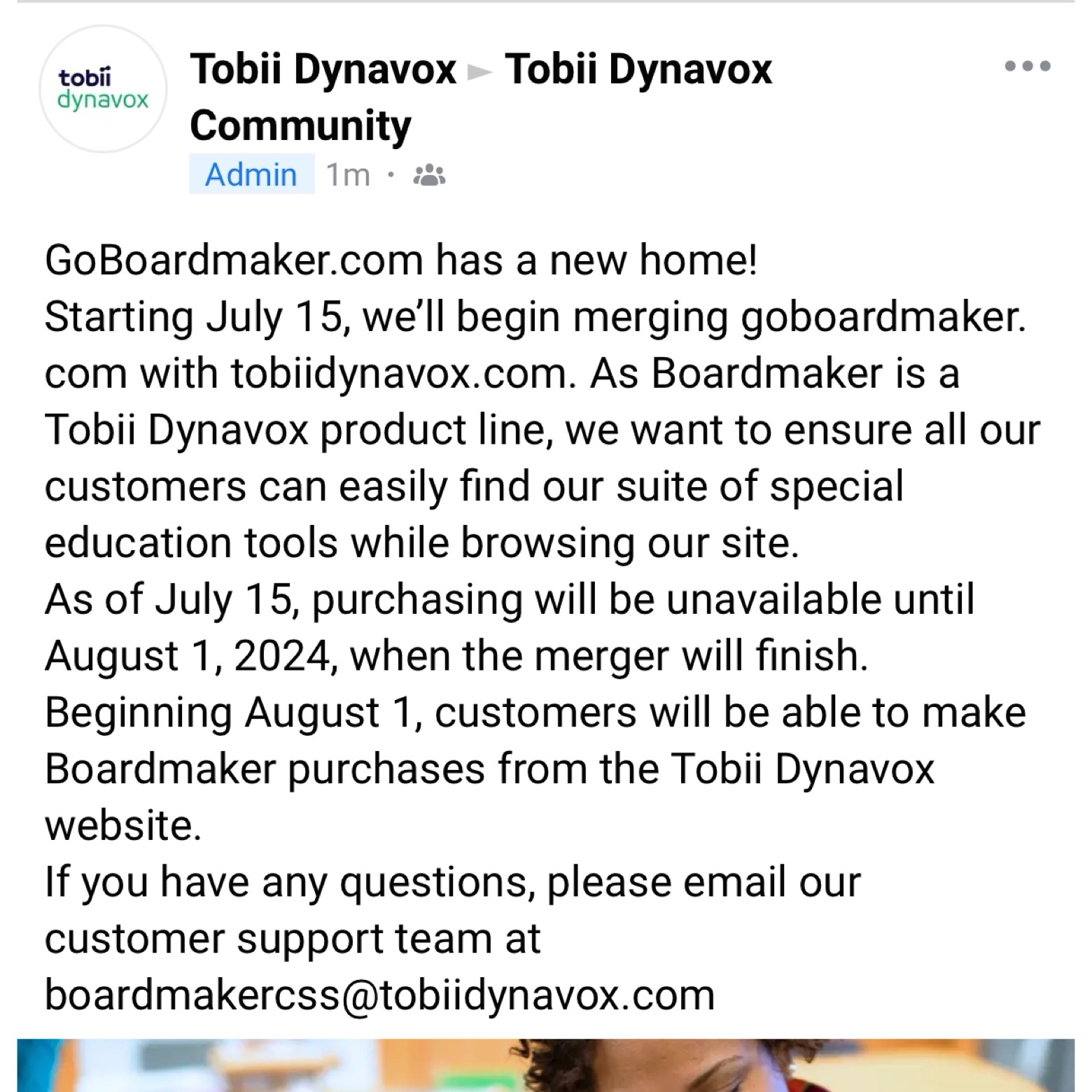Tap the 1m post timestamp
The width and height of the screenshot is (1092, 1092).
click(x=348, y=175)
